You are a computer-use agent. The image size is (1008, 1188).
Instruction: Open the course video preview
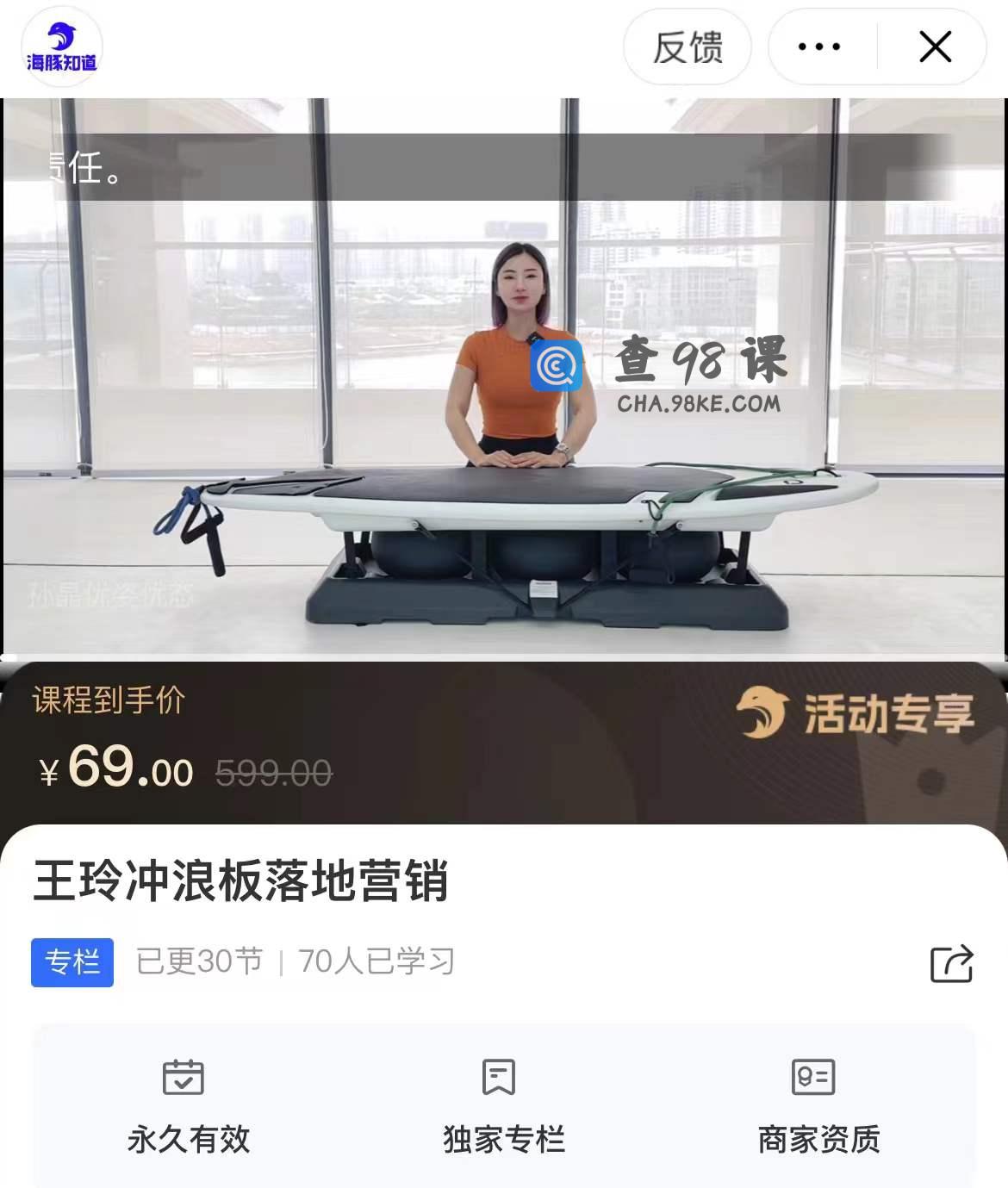[x=504, y=379]
